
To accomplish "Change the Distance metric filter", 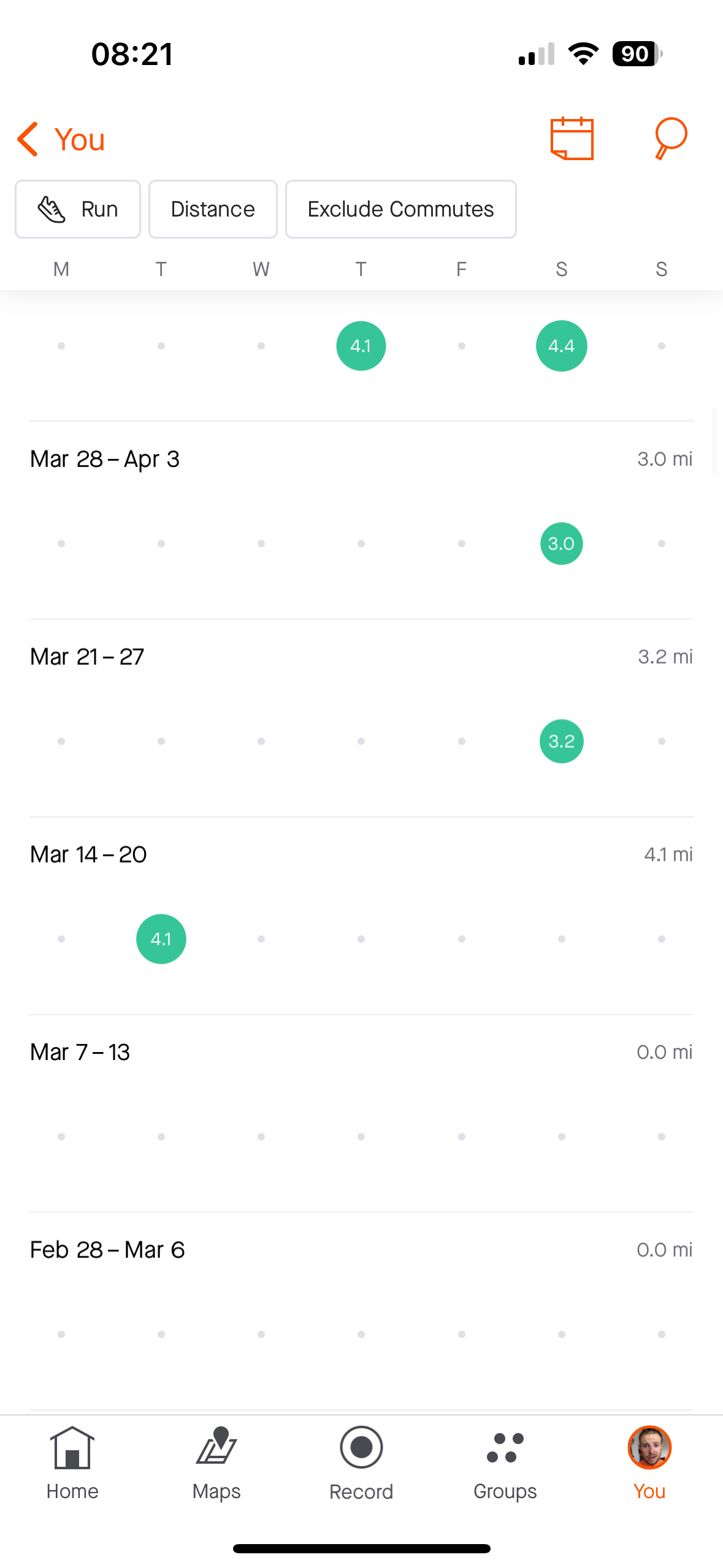I will coord(213,209).
